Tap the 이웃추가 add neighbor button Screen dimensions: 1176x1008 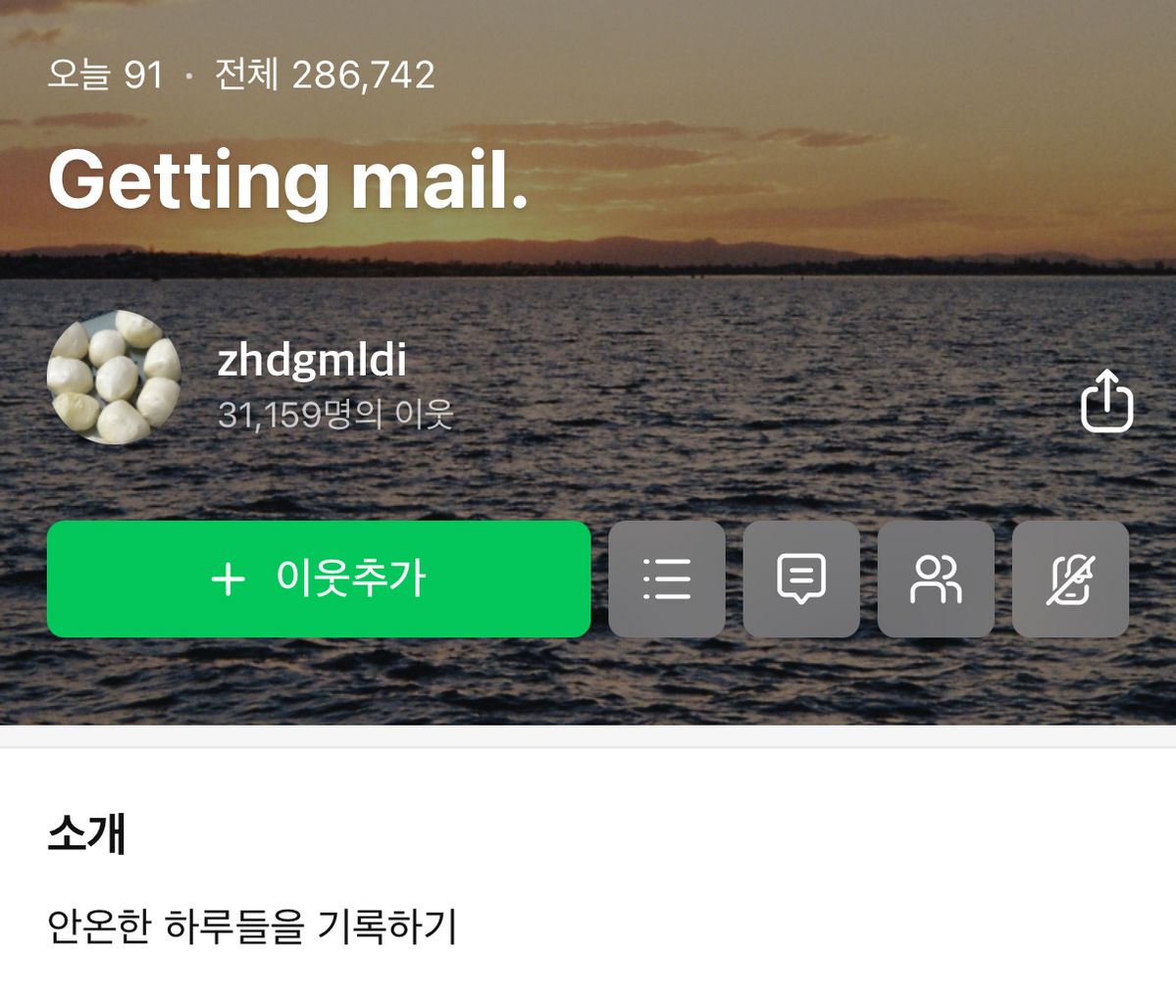(319, 579)
